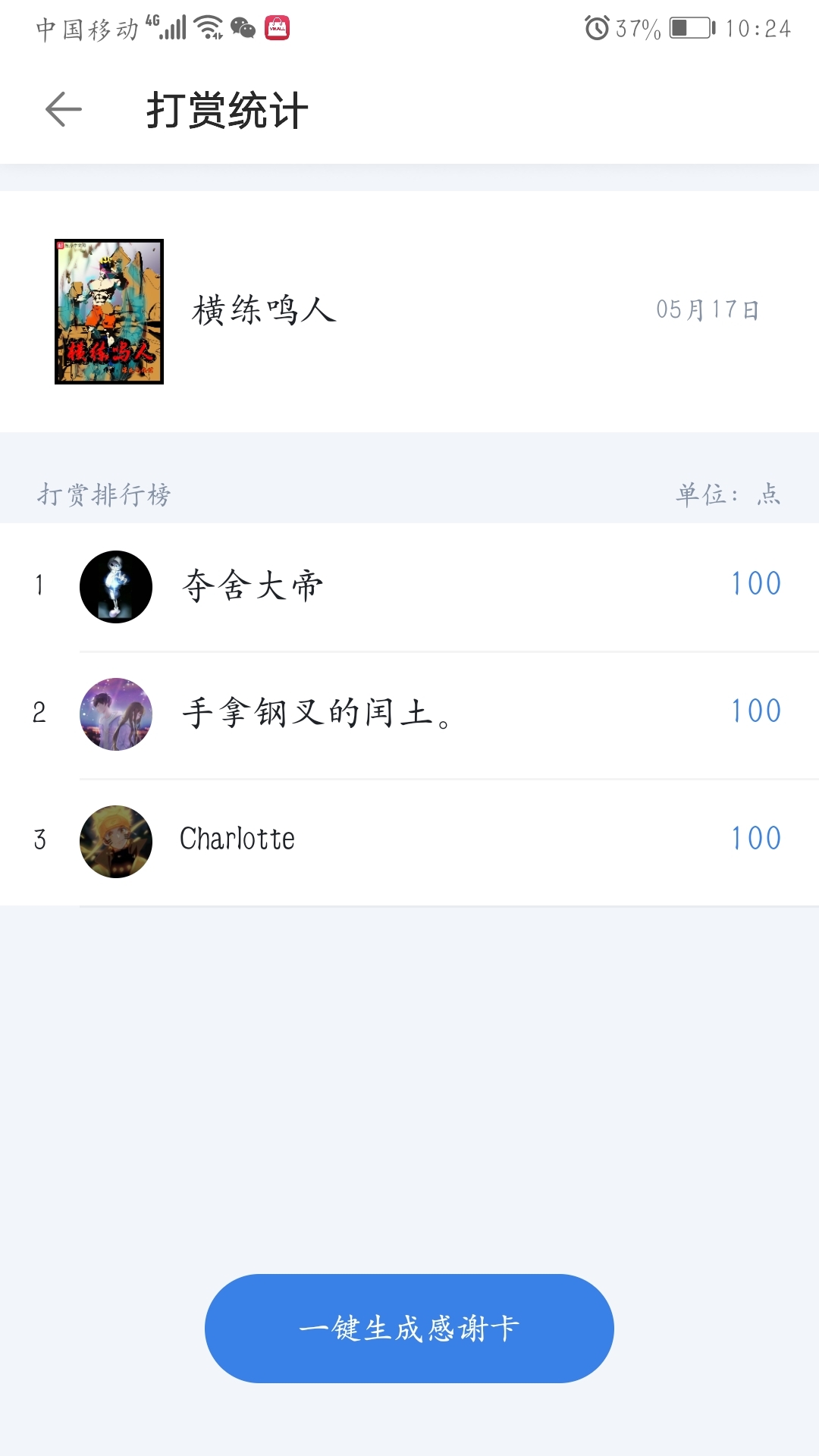The width and height of the screenshot is (819, 1456).
Task: Tap the 一键生成感谢卡 button
Action: [409, 1328]
